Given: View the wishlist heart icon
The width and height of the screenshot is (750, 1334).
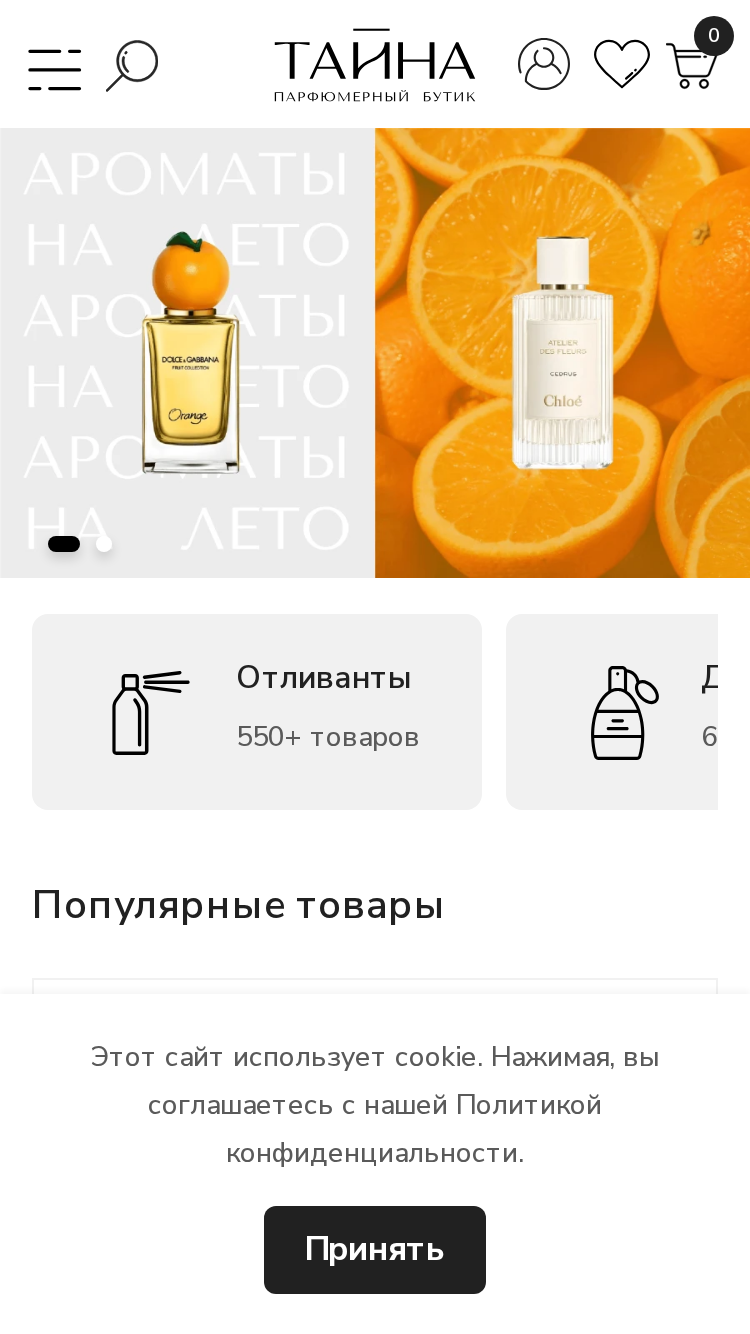Looking at the screenshot, I should coord(622,64).
